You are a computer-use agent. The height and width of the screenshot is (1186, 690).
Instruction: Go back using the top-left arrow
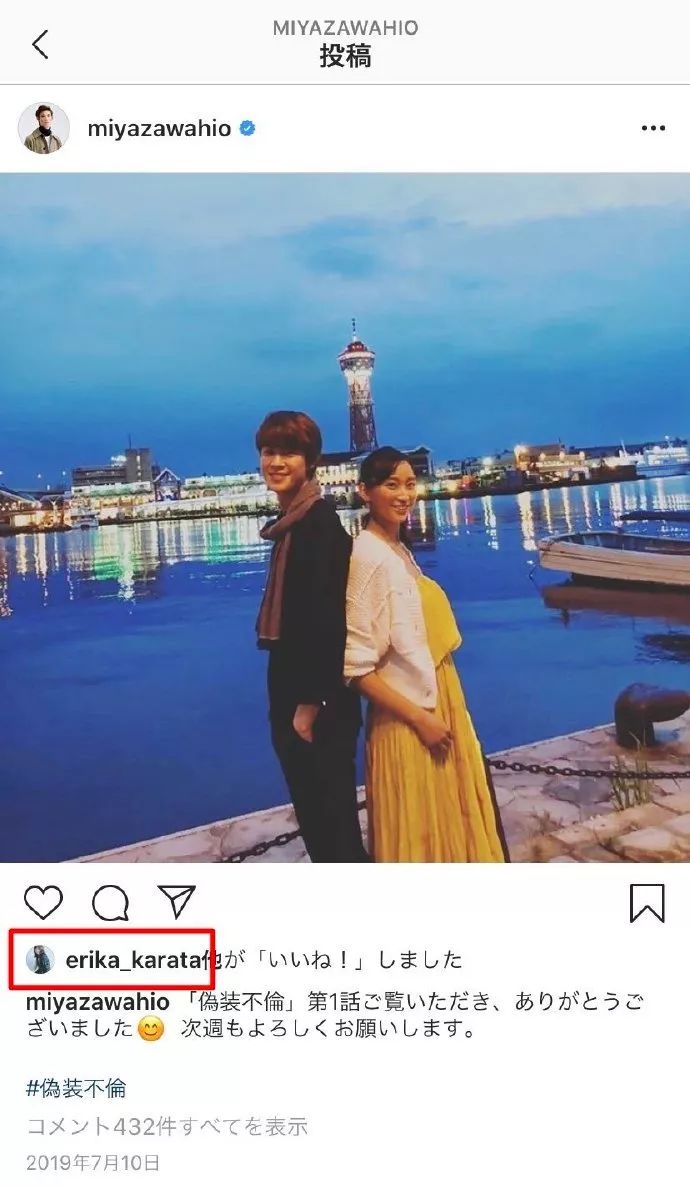pos(41,44)
